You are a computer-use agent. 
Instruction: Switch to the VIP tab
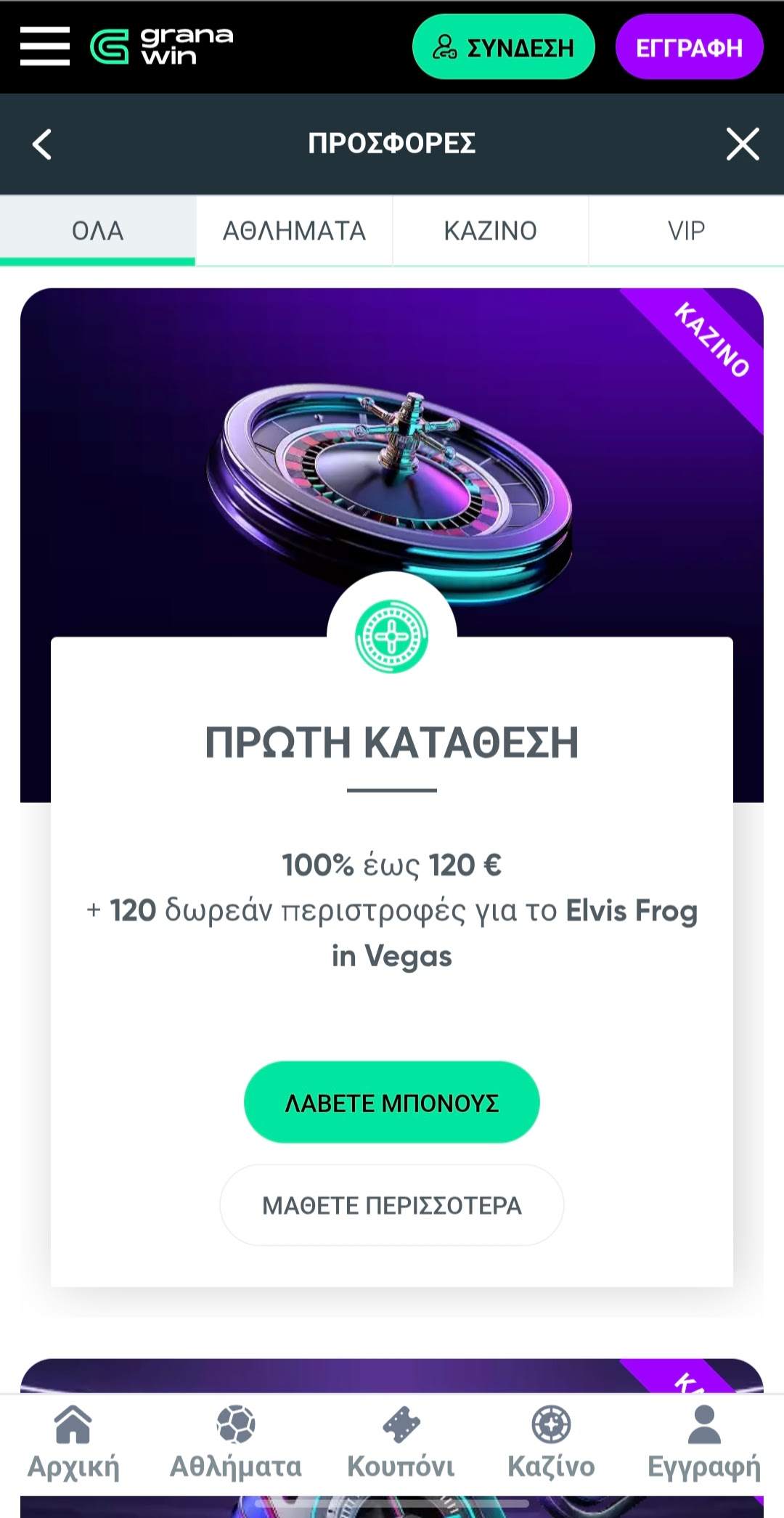[x=686, y=231]
